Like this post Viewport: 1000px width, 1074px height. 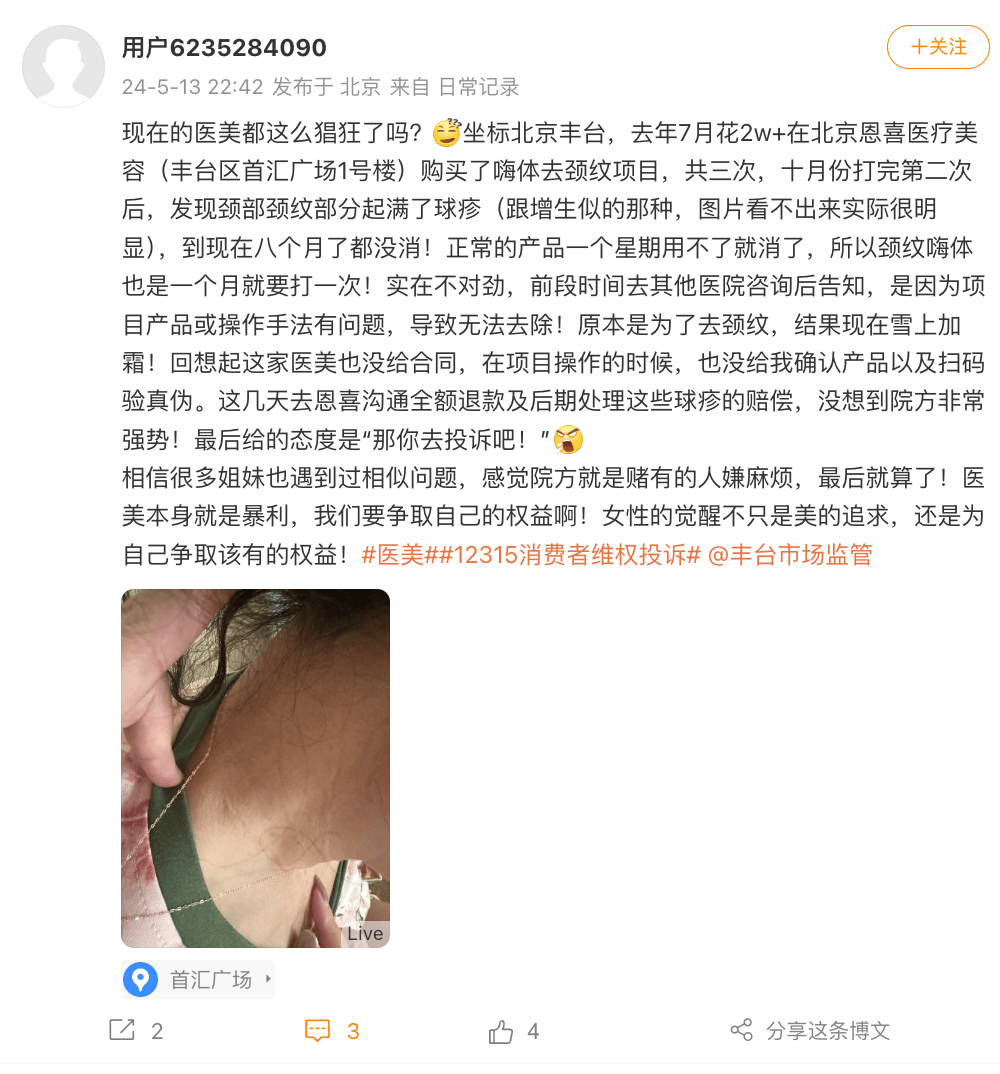click(514, 1031)
